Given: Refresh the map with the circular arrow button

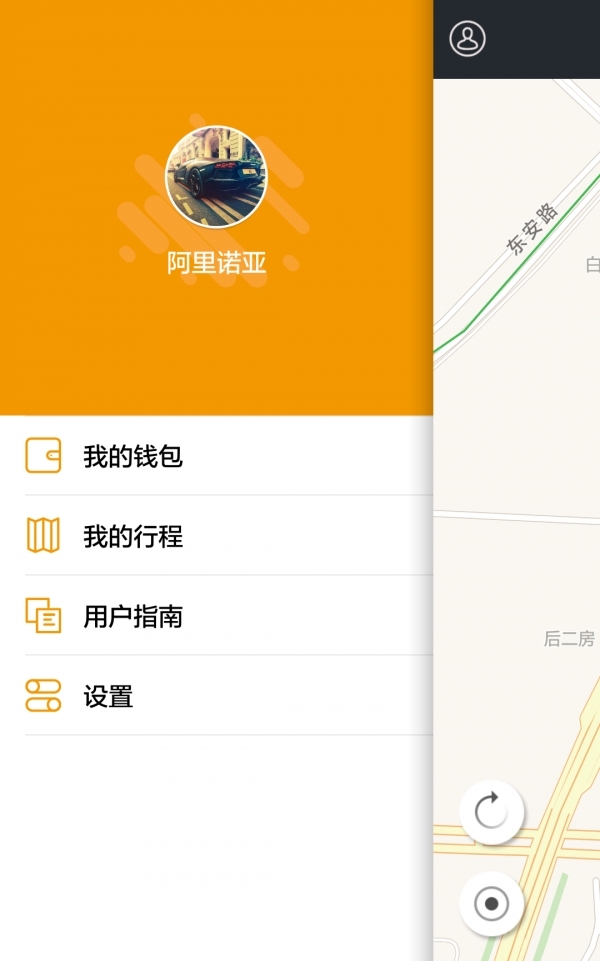Looking at the screenshot, I should 491,811.
